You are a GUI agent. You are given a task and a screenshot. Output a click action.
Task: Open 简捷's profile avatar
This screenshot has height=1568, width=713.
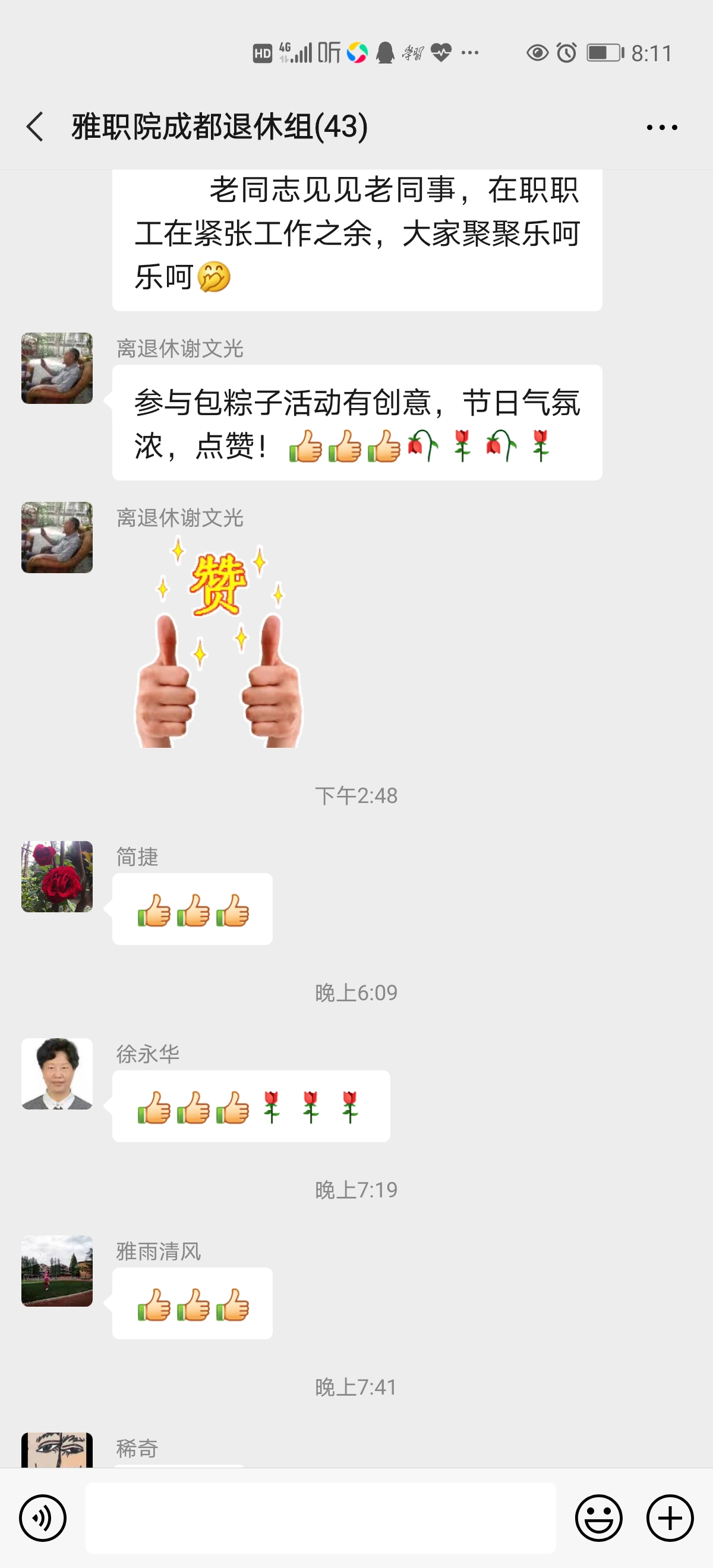tap(57, 877)
